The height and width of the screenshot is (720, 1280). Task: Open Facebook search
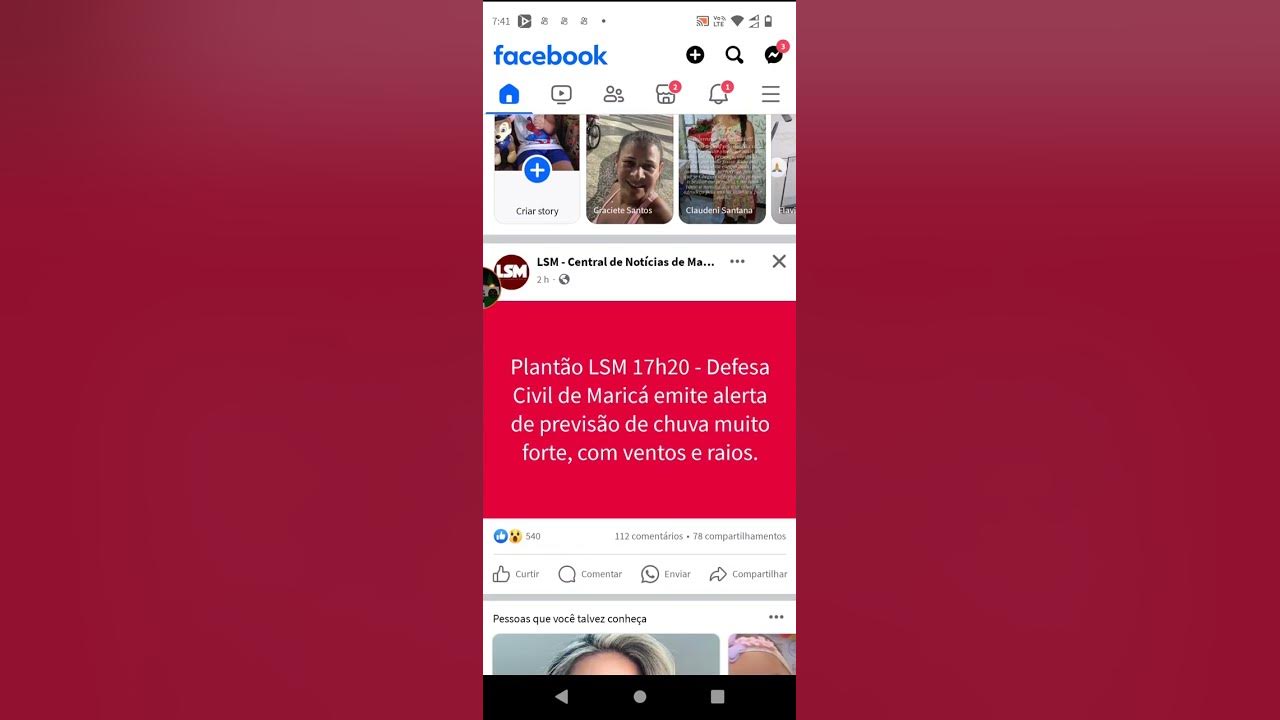734,55
